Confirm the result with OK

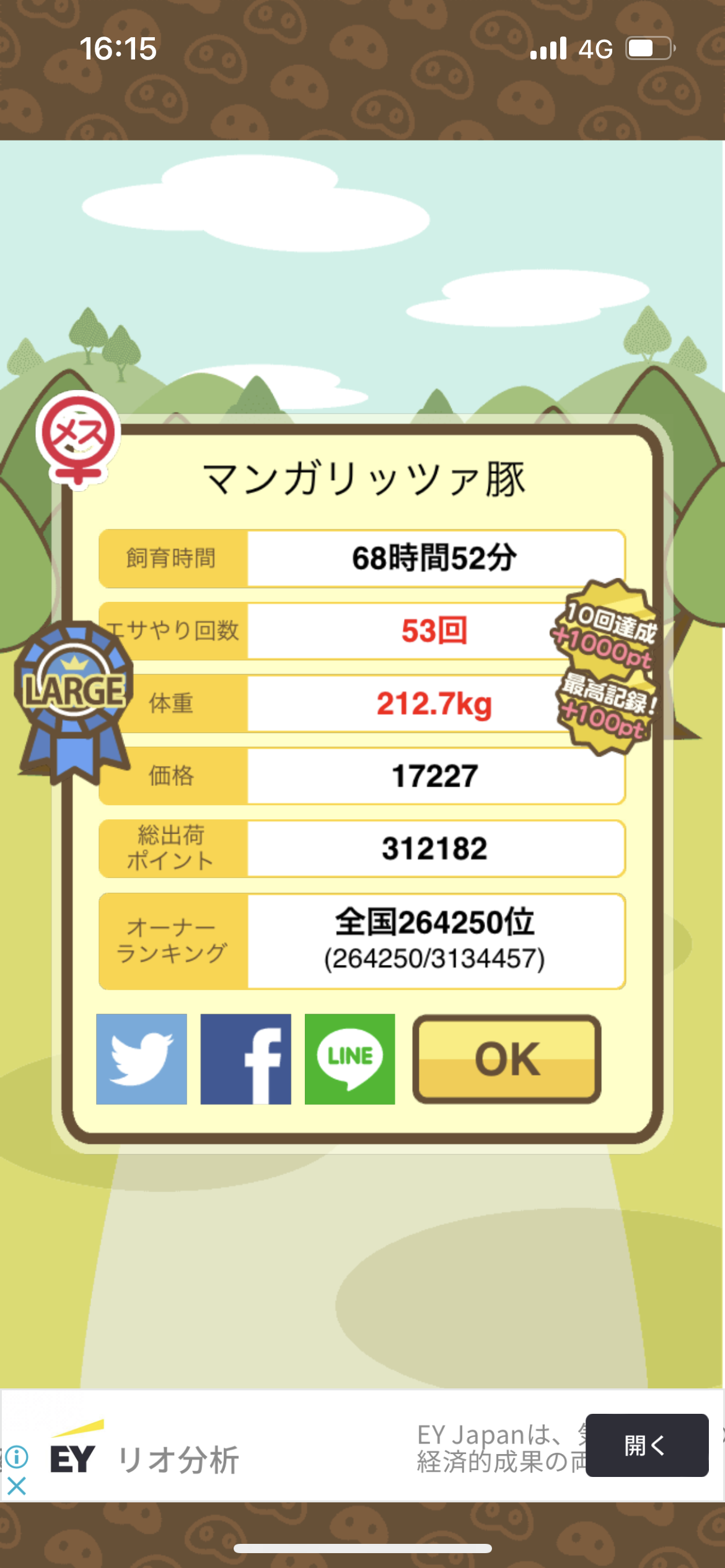507,1059
